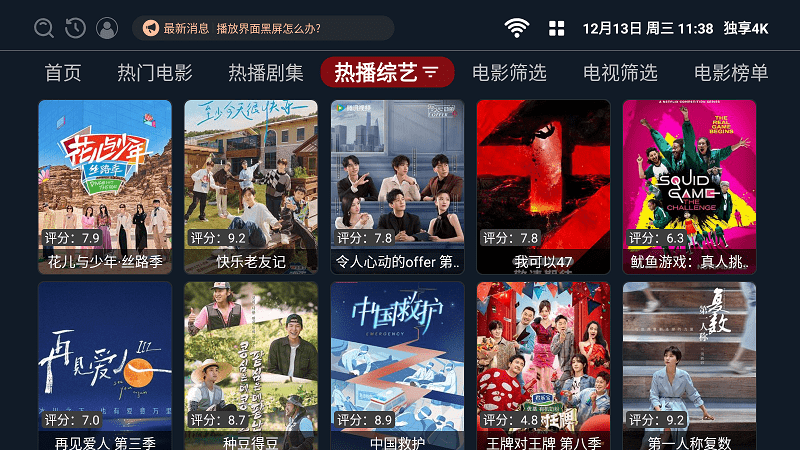This screenshot has height=450, width=800.
Task: Switch to the 热门电影 tab
Action: [155, 73]
